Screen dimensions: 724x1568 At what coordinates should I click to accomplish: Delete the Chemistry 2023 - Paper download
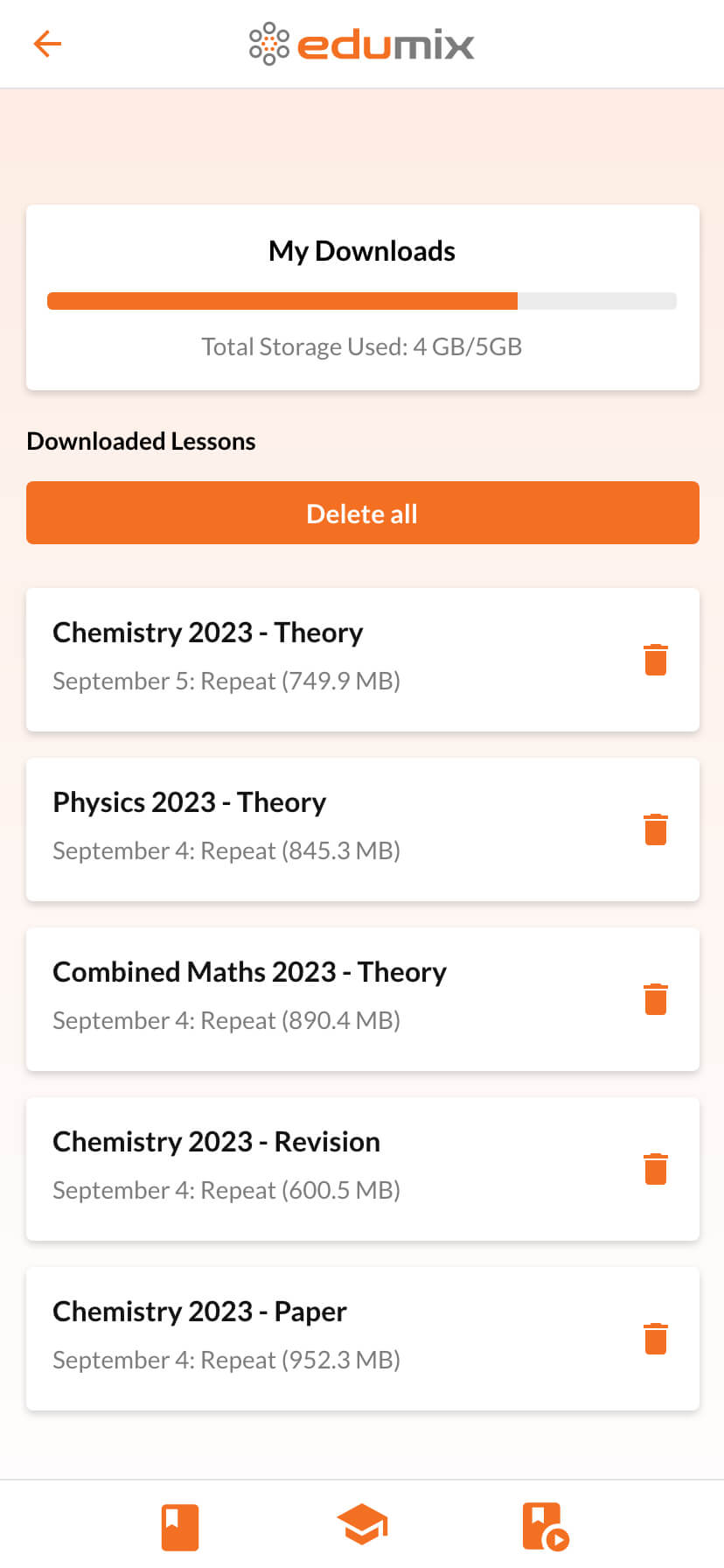(656, 1339)
